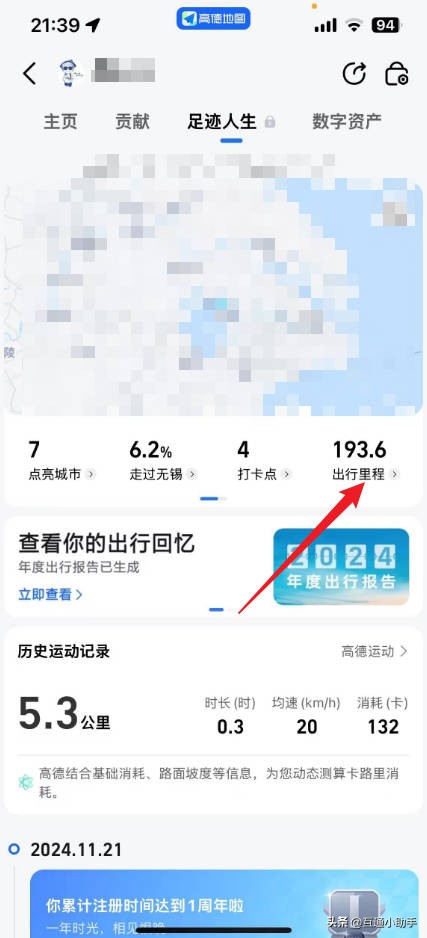
Task: Open 出行里程 details
Action: tap(365, 460)
